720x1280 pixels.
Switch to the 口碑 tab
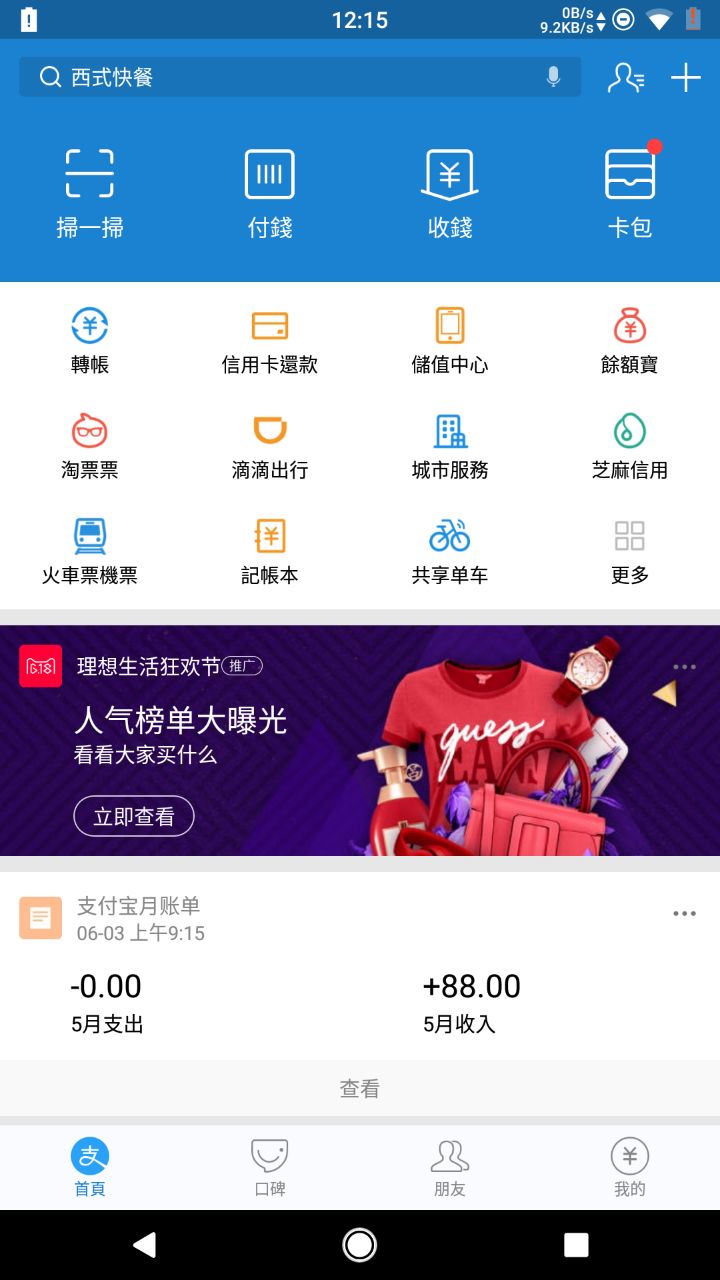[x=270, y=1167]
